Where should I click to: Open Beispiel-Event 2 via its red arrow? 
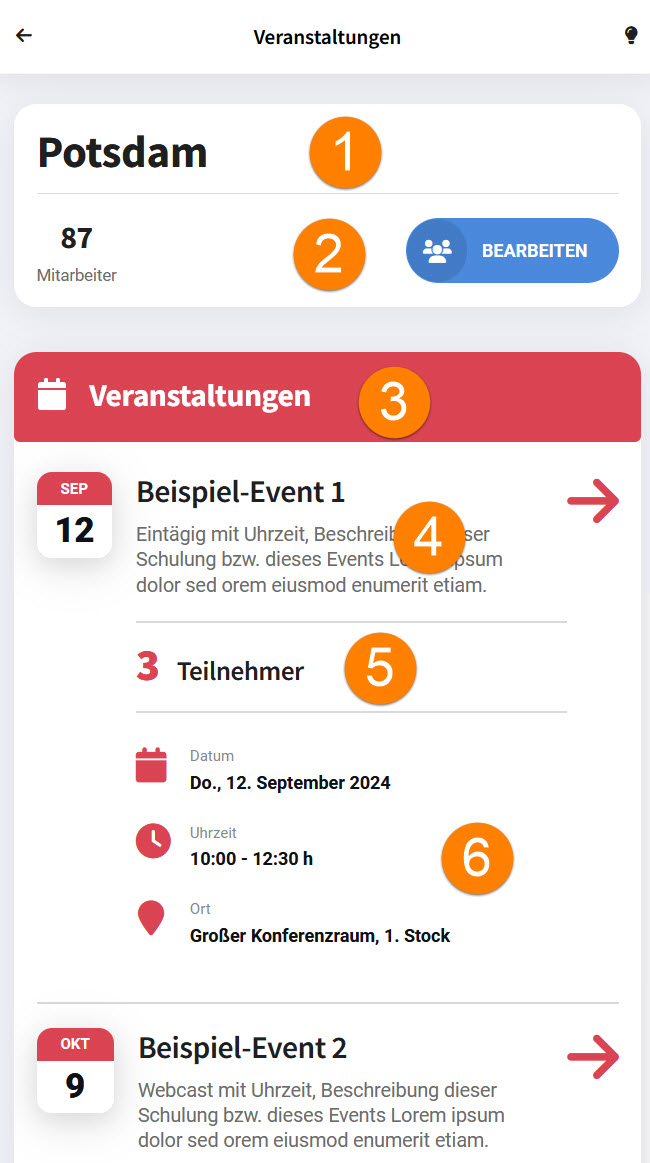[x=593, y=1057]
